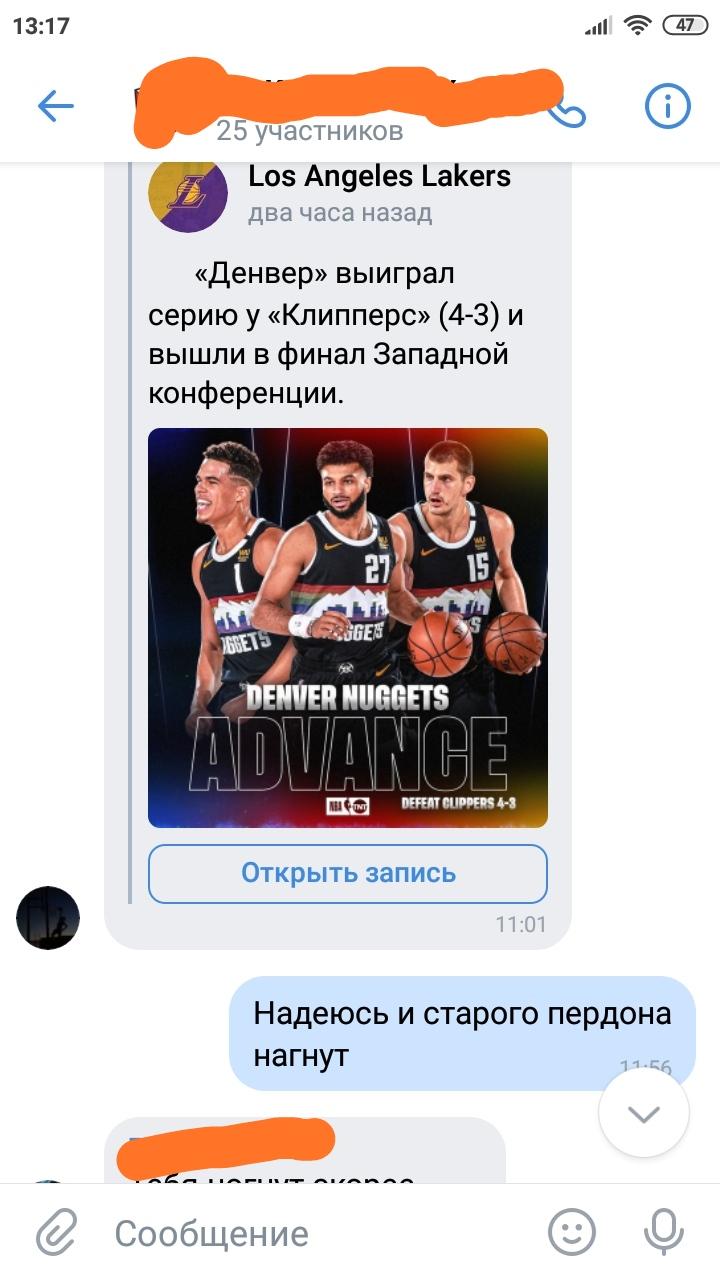The width and height of the screenshot is (720, 1280).
Task: Jump to the latest messages with down arrow
Action: click(643, 1114)
